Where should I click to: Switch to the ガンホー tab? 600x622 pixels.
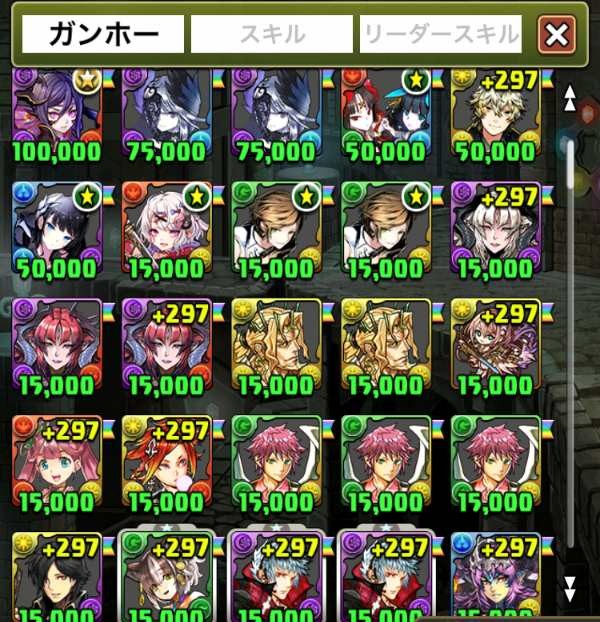(x=104, y=35)
